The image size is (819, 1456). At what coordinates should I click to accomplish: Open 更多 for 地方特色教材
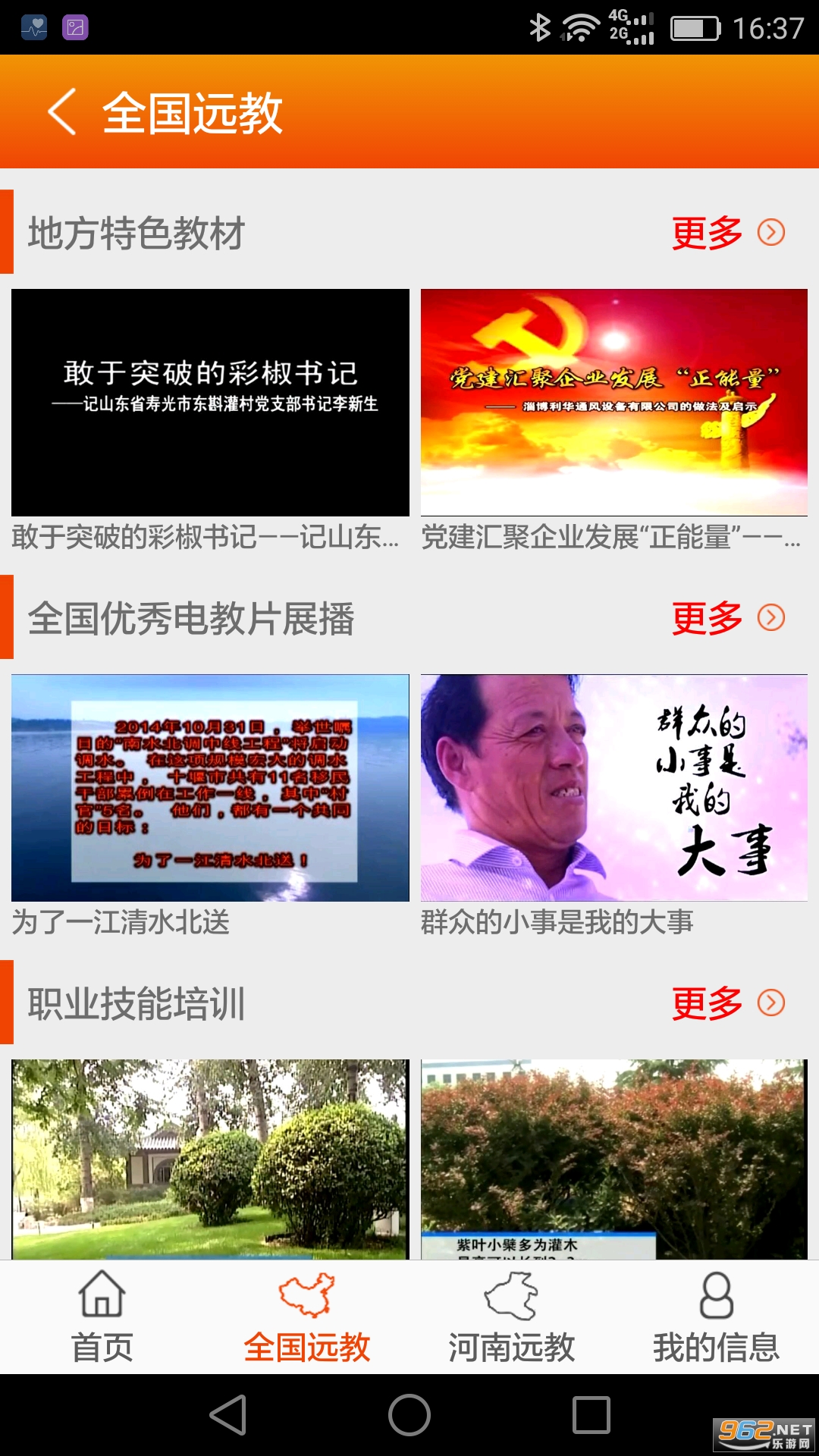[727, 233]
